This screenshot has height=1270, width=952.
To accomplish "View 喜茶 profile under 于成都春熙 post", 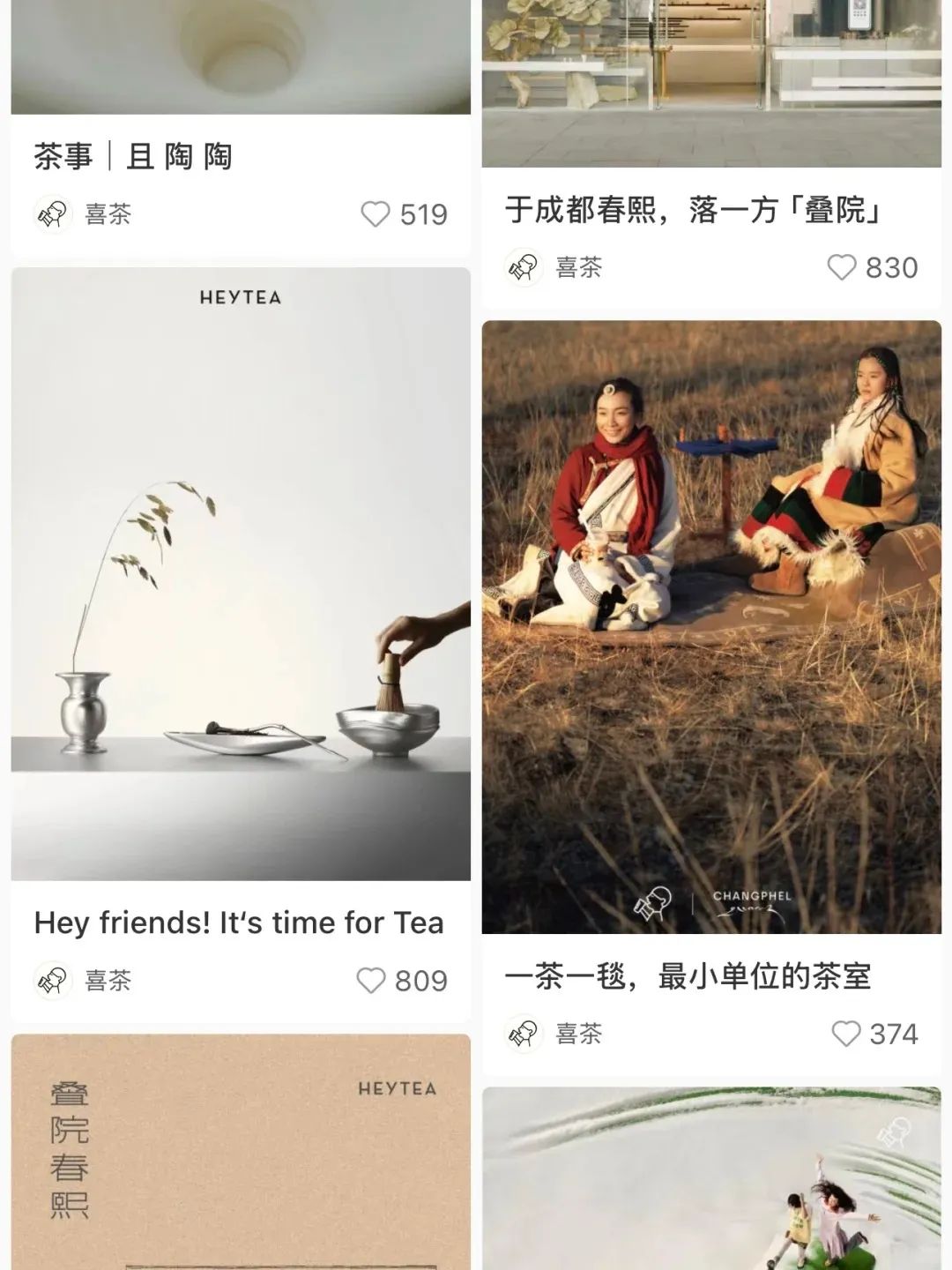I will coord(554,267).
